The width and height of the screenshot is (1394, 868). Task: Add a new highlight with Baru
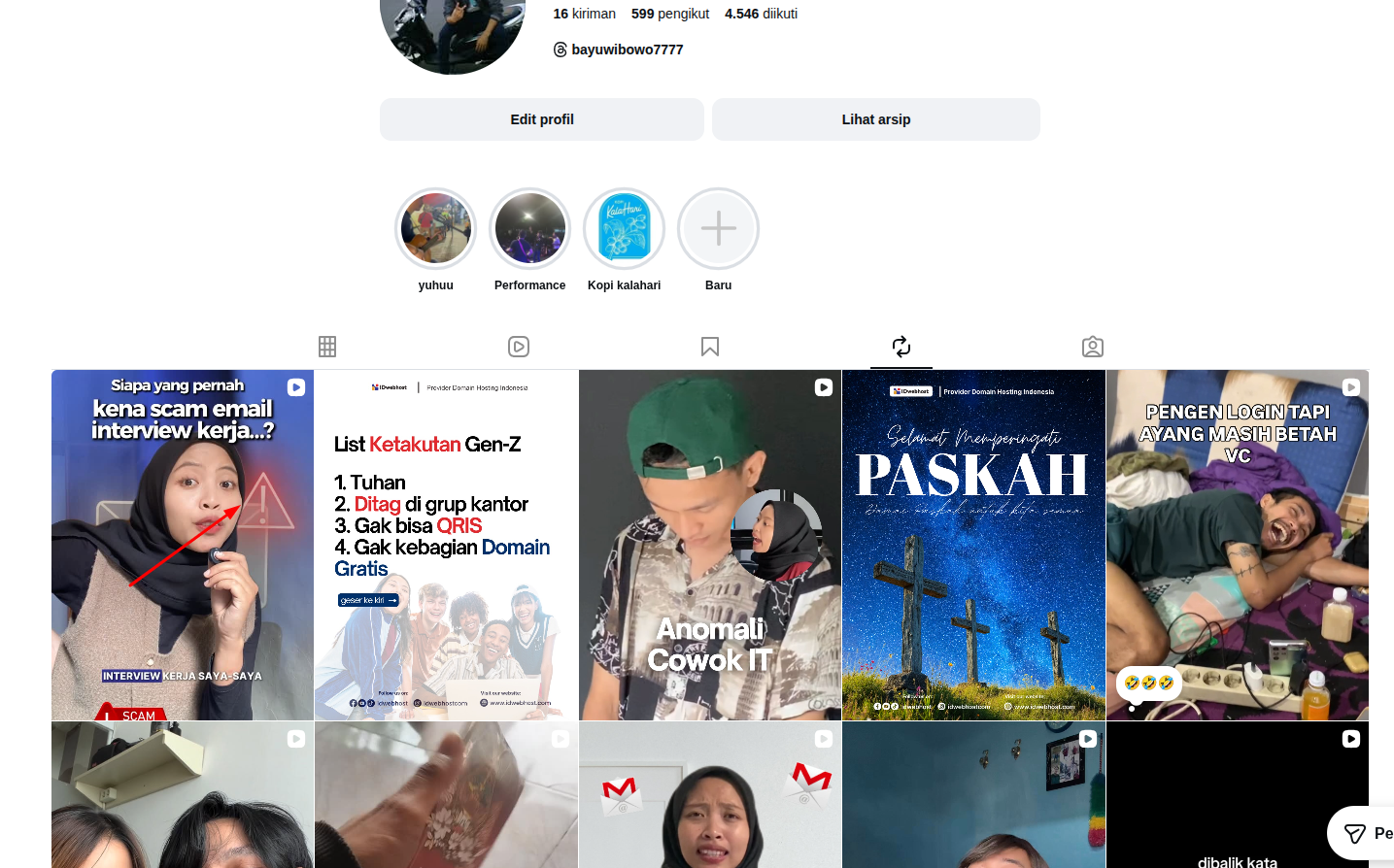pyautogui.click(x=718, y=229)
